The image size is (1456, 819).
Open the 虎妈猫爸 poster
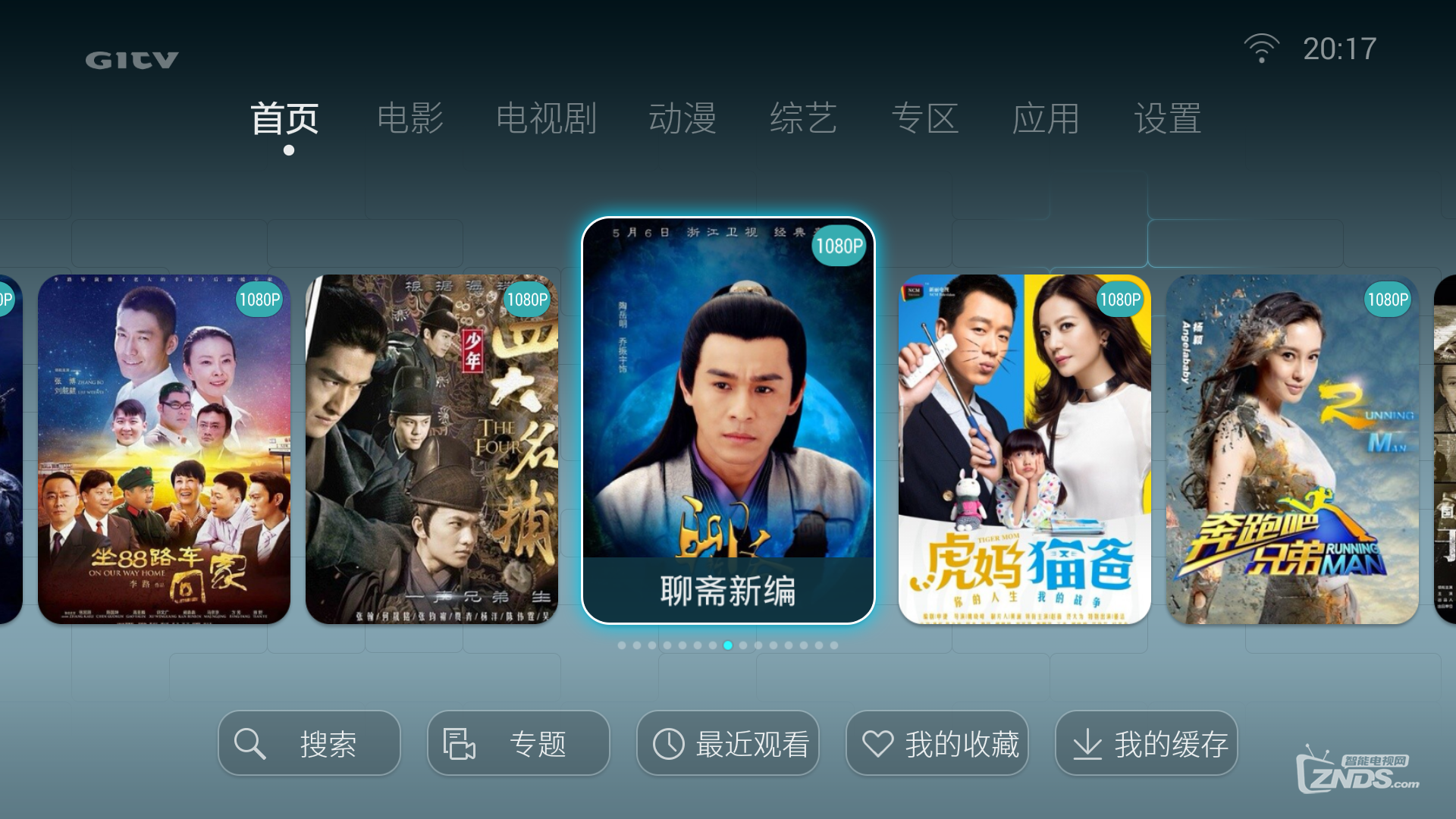[1025, 449]
